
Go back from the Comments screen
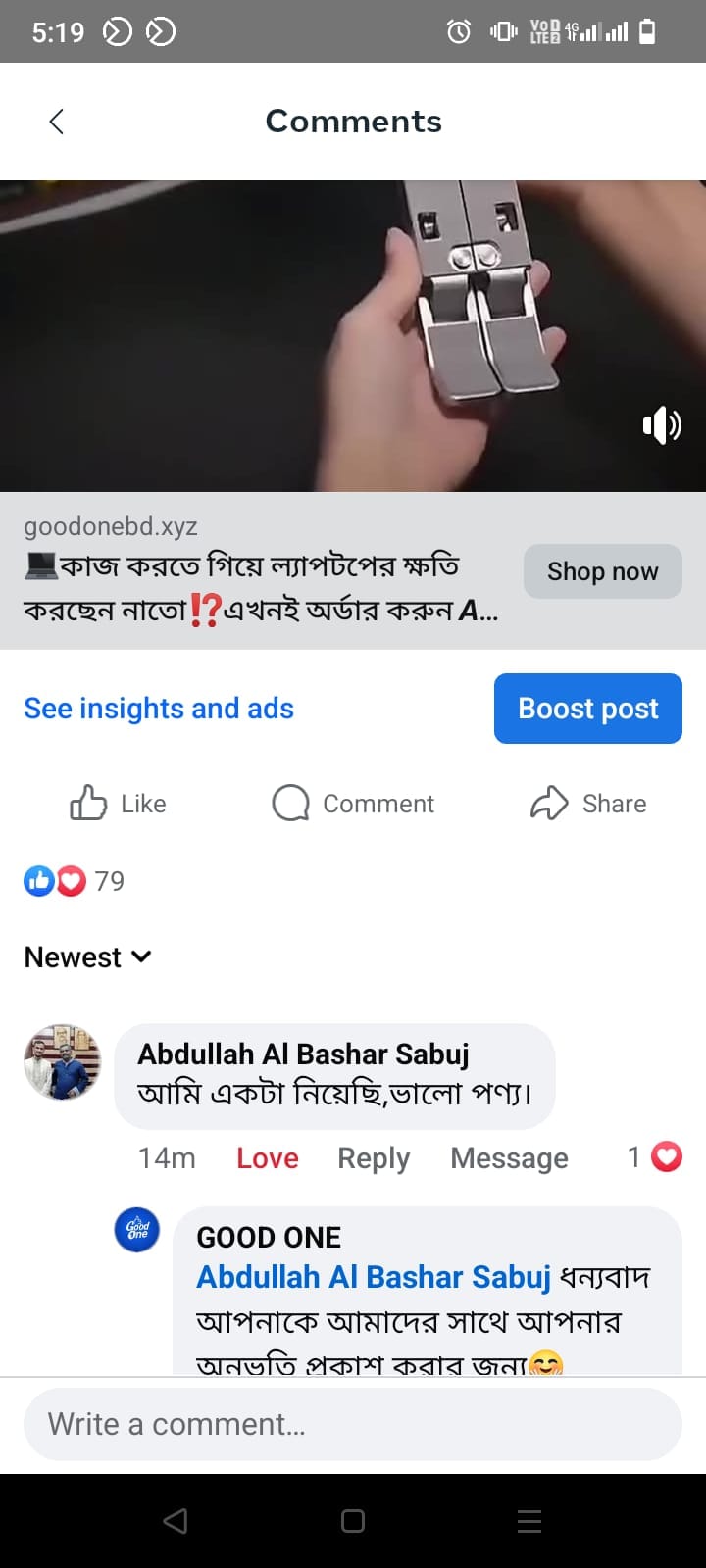[56, 122]
